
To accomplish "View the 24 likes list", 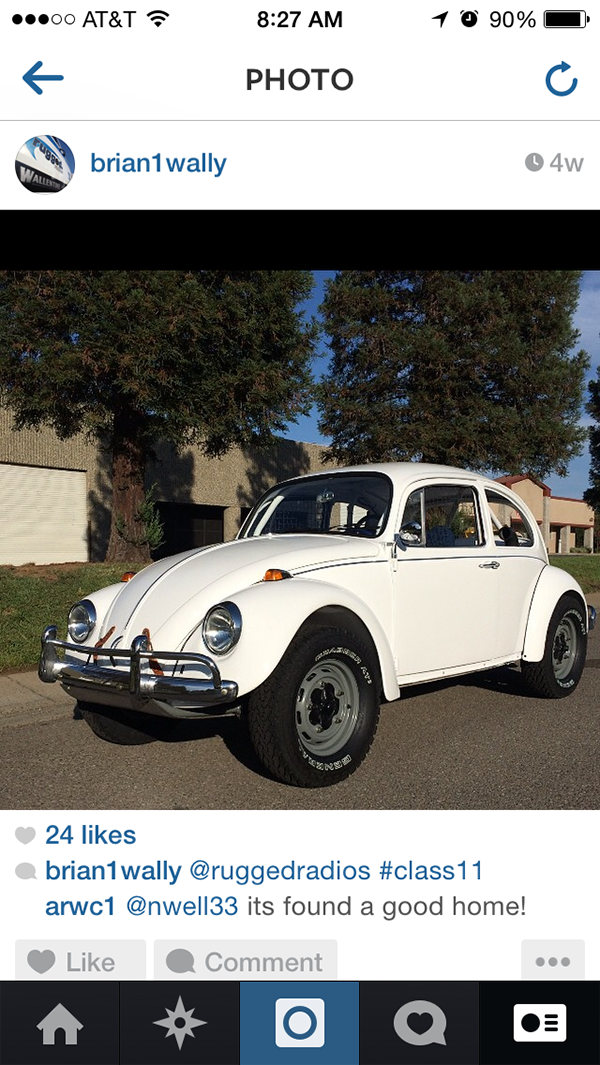I will (90, 835).
